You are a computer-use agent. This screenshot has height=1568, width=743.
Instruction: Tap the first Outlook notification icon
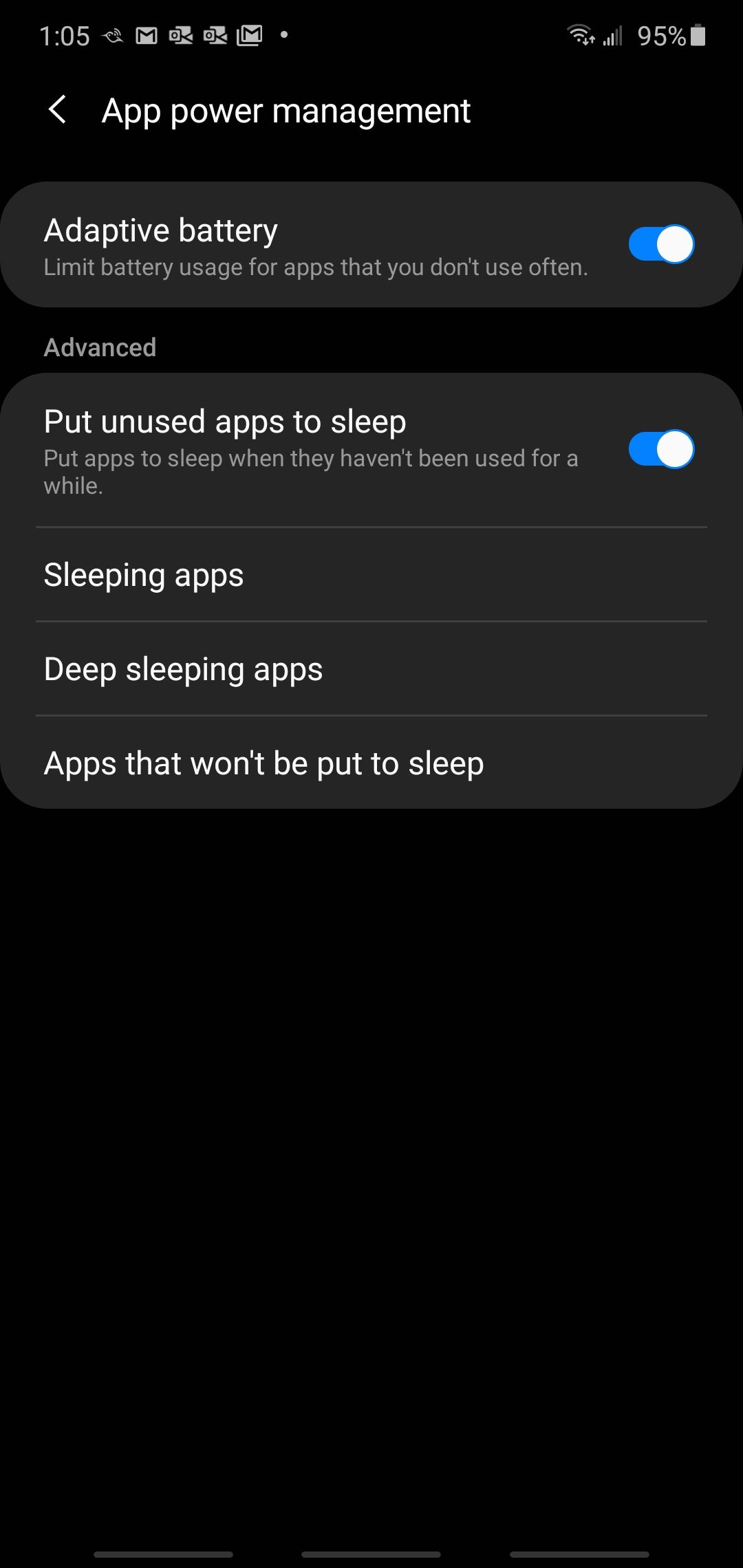click(x=180, y=34)
